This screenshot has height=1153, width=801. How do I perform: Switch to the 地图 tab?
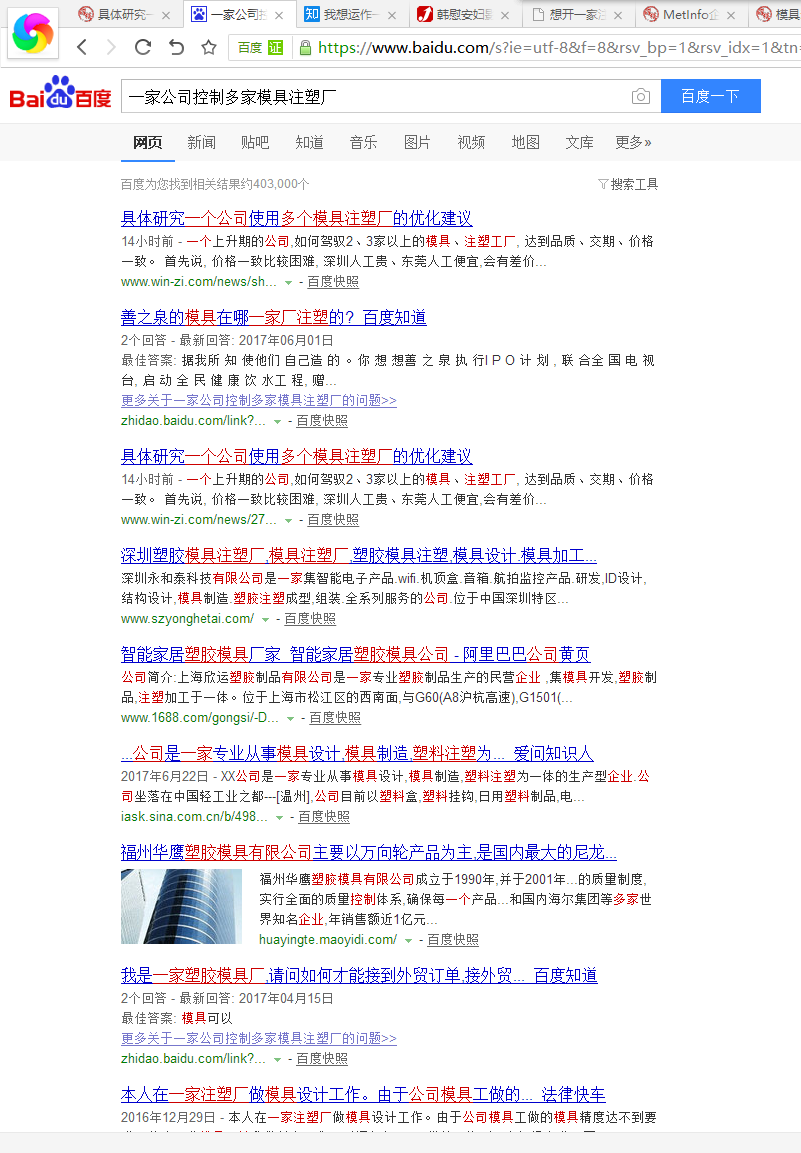(x=525, y=143)
